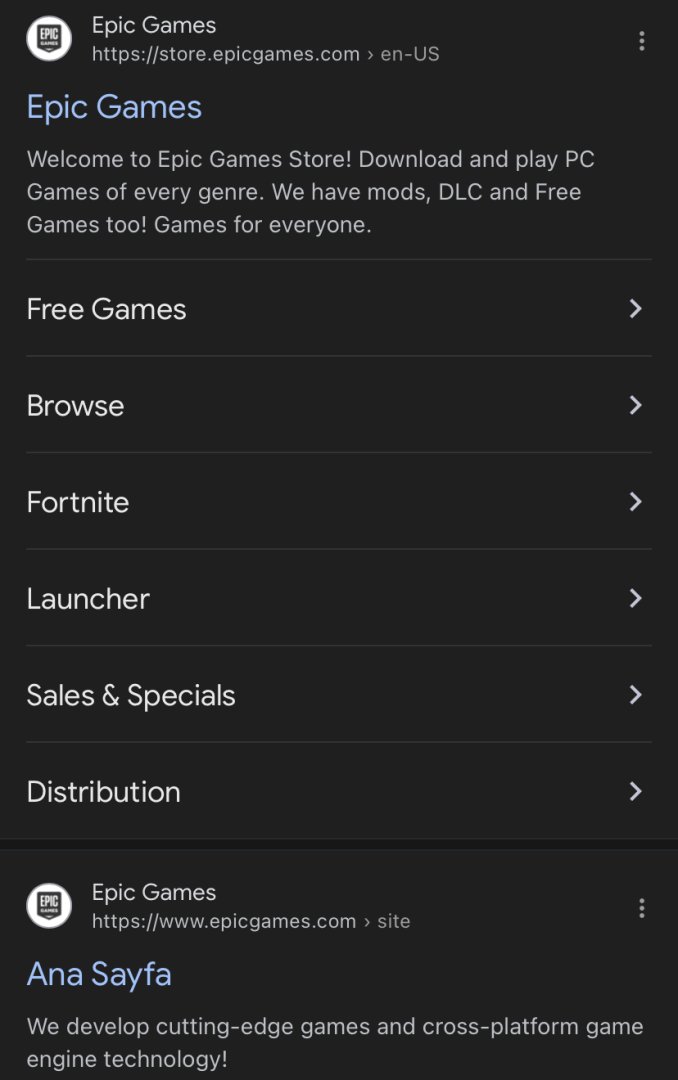Open options menu for store.epicgames.com result
Viewport: 678px width, 1080px height.
click(641, 41)
